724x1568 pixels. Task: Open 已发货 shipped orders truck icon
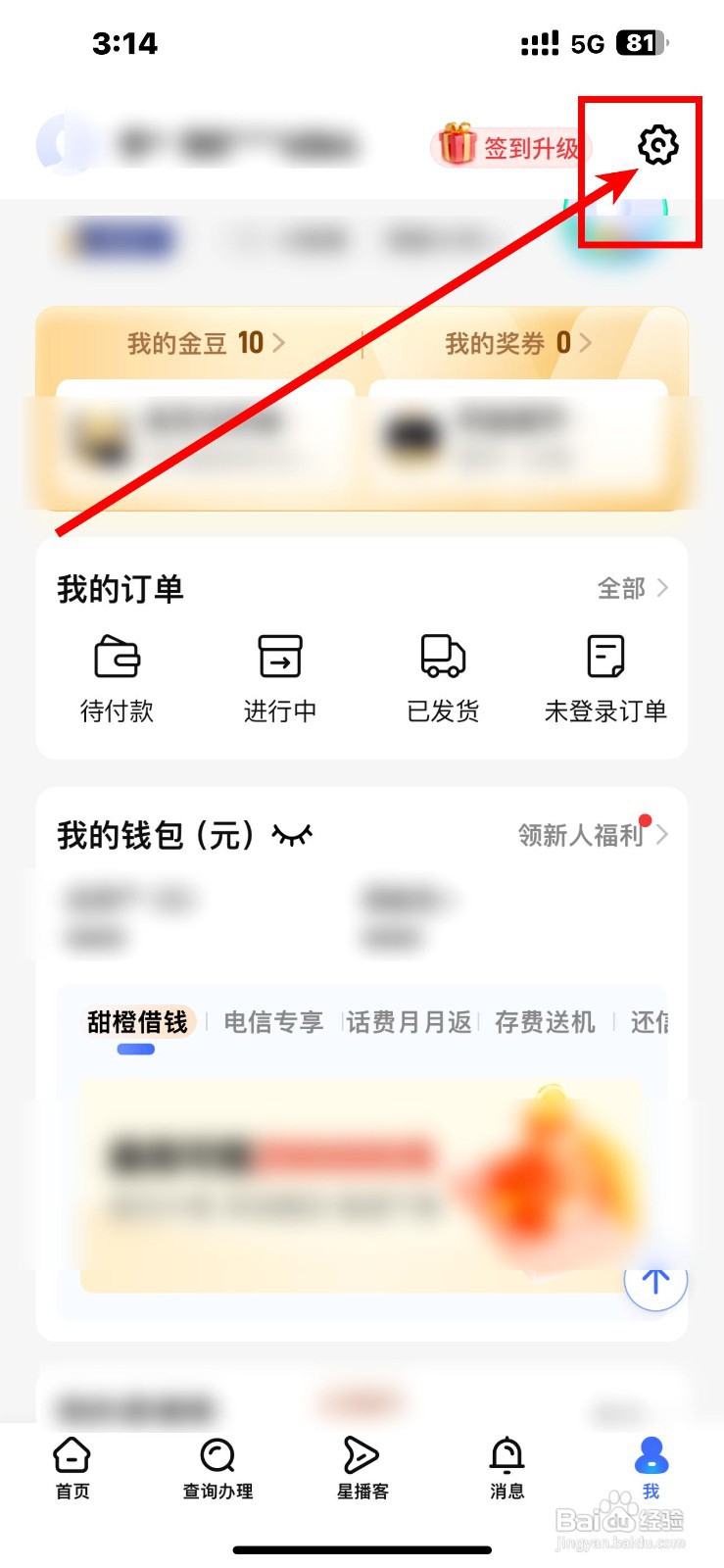442,676
